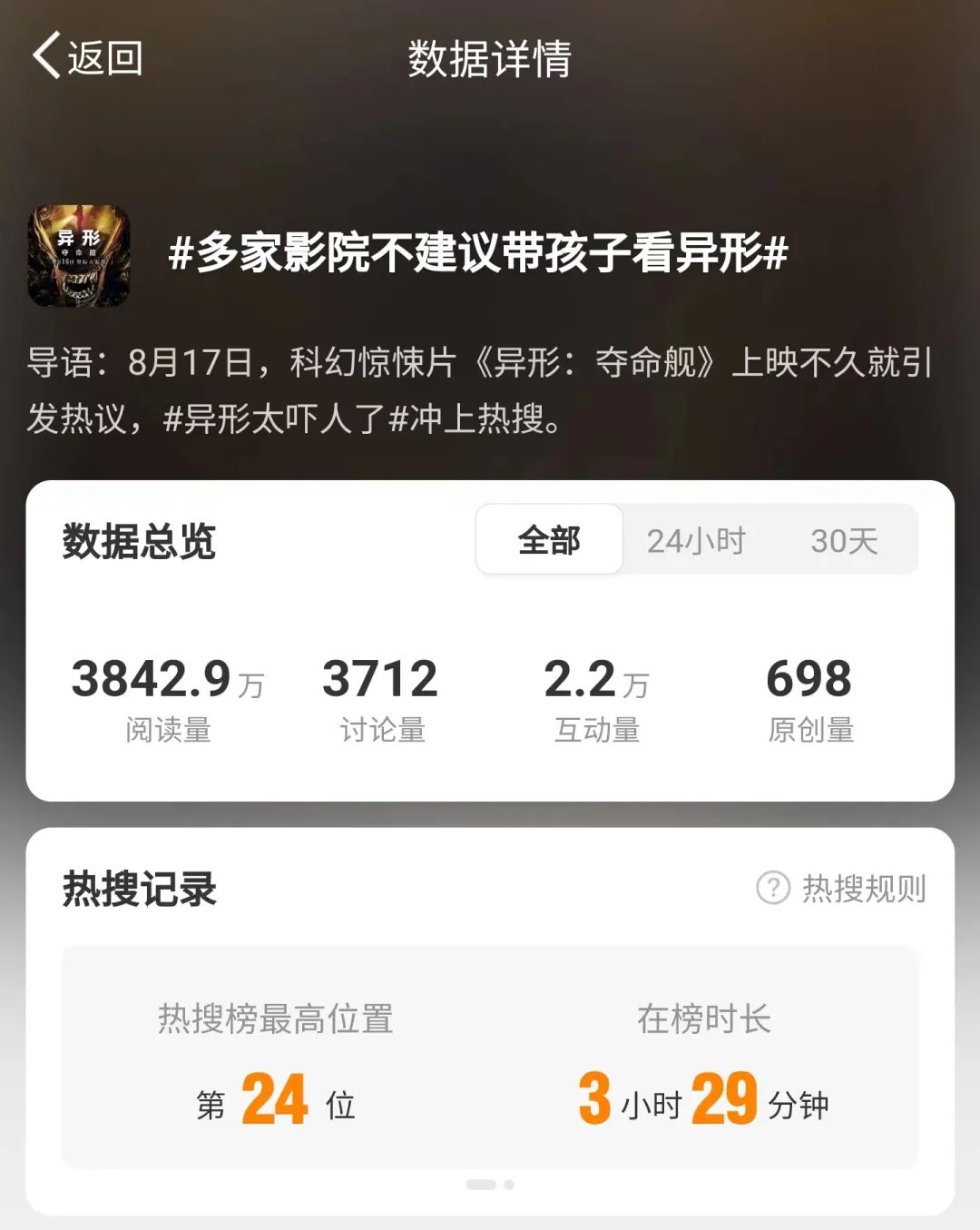The image size is (980, 1230).
Task: Open the topic #多家影院不建议带孩子看异形#
Action: pyautogui.click(x=478, y=252)
